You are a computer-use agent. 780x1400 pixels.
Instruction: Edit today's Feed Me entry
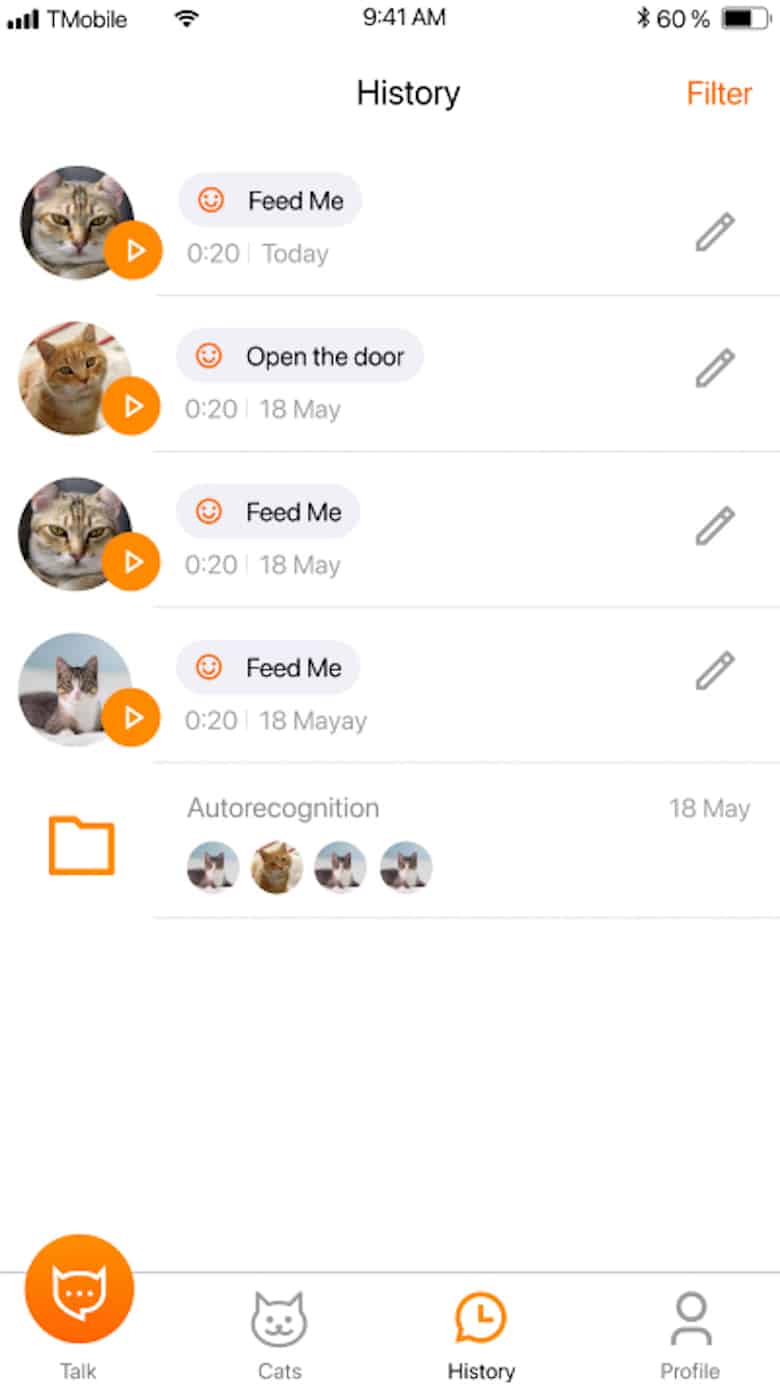click(715, 232)
